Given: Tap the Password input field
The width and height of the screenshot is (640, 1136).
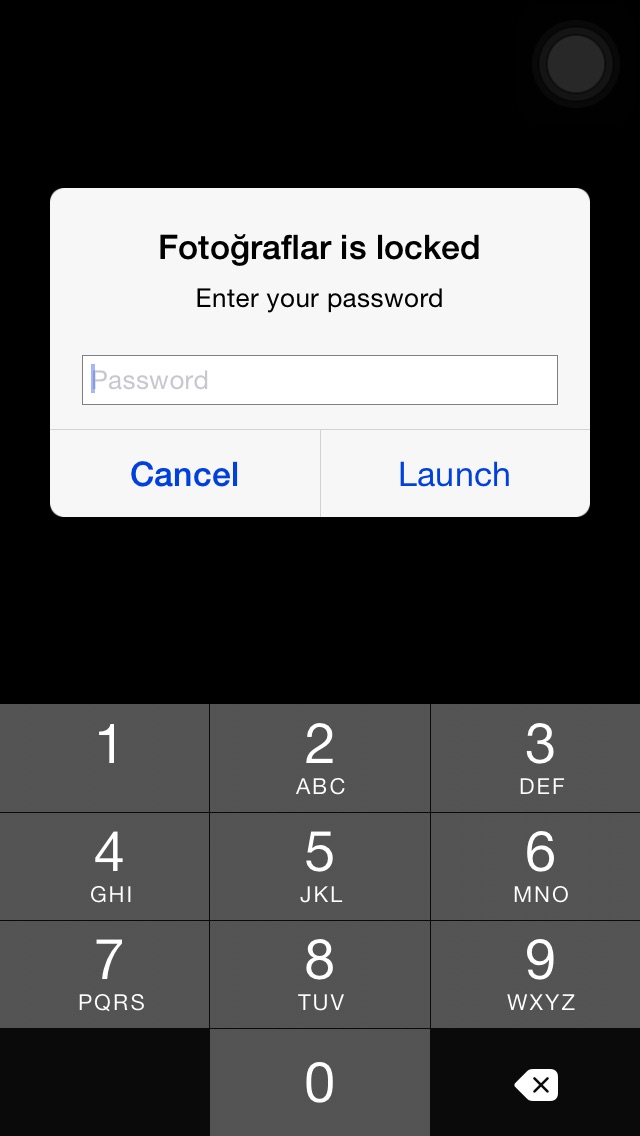Looking at the screenshot, I should point(319,380).
